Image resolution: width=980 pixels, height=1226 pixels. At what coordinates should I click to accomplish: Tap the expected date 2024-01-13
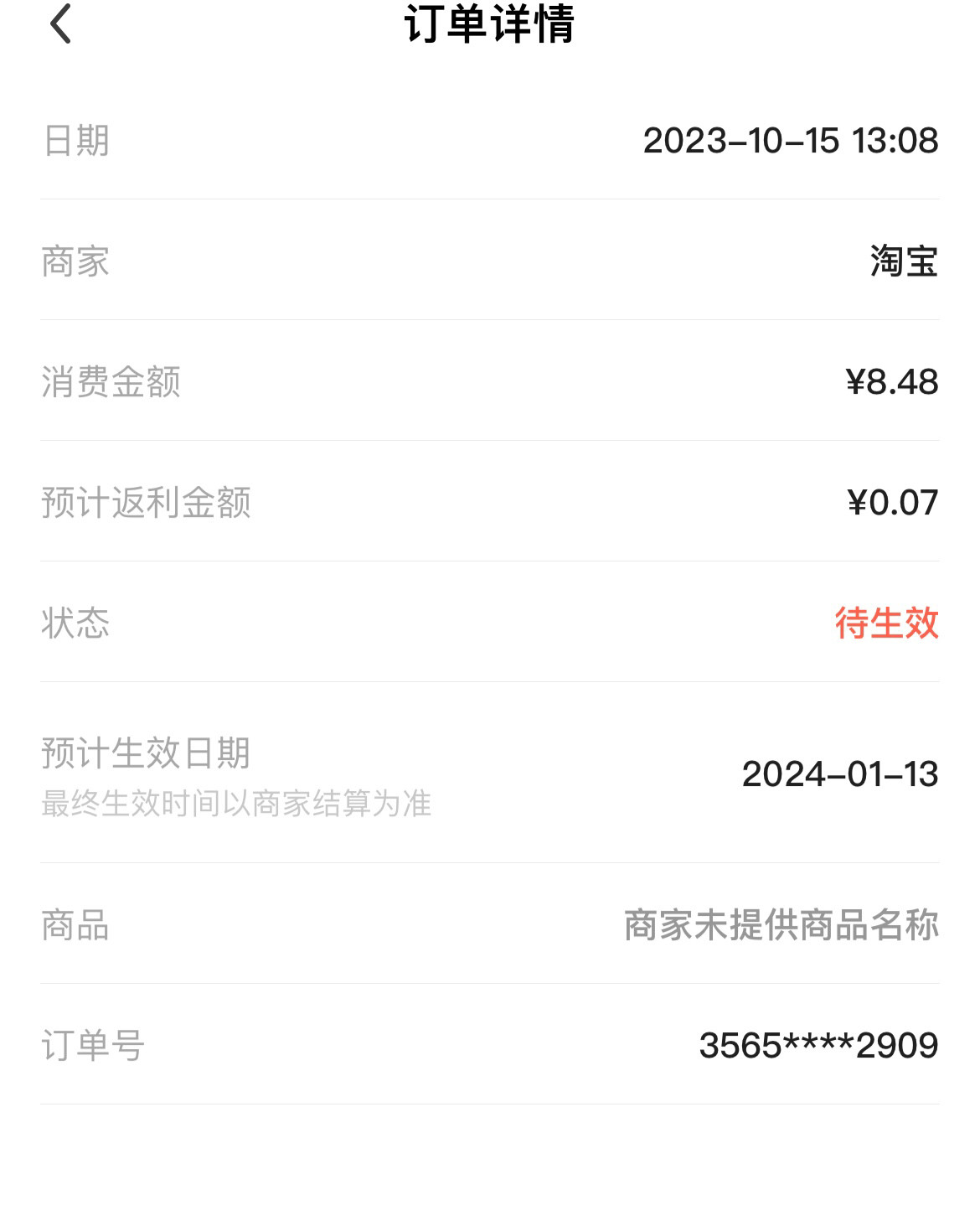point(840,775)
